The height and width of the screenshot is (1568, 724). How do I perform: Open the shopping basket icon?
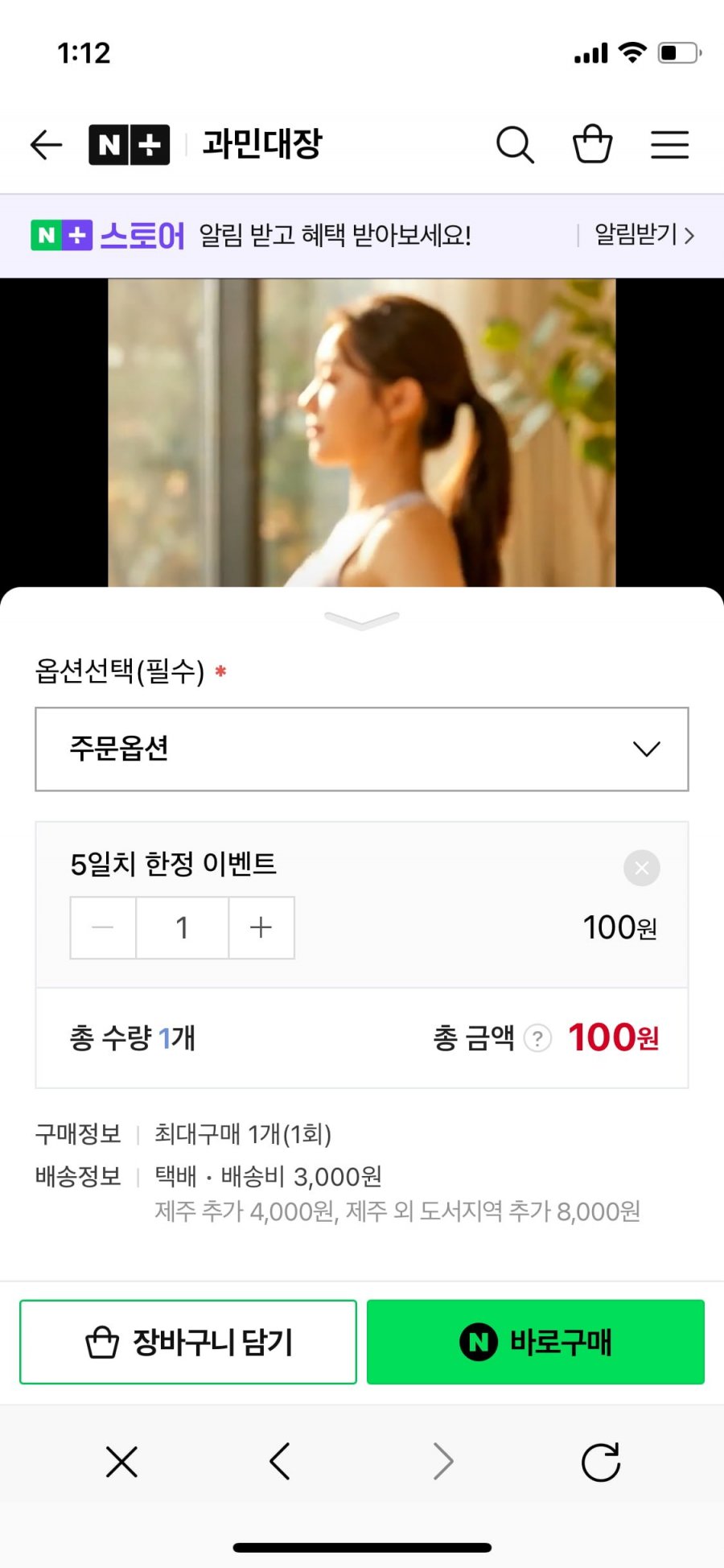[592, 145]
